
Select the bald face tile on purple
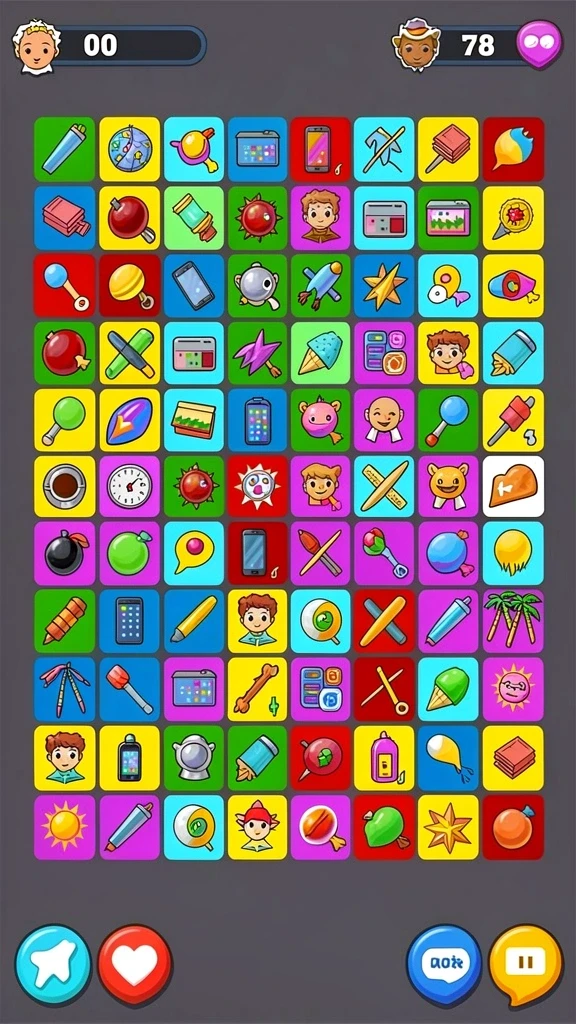pos(384,419)
